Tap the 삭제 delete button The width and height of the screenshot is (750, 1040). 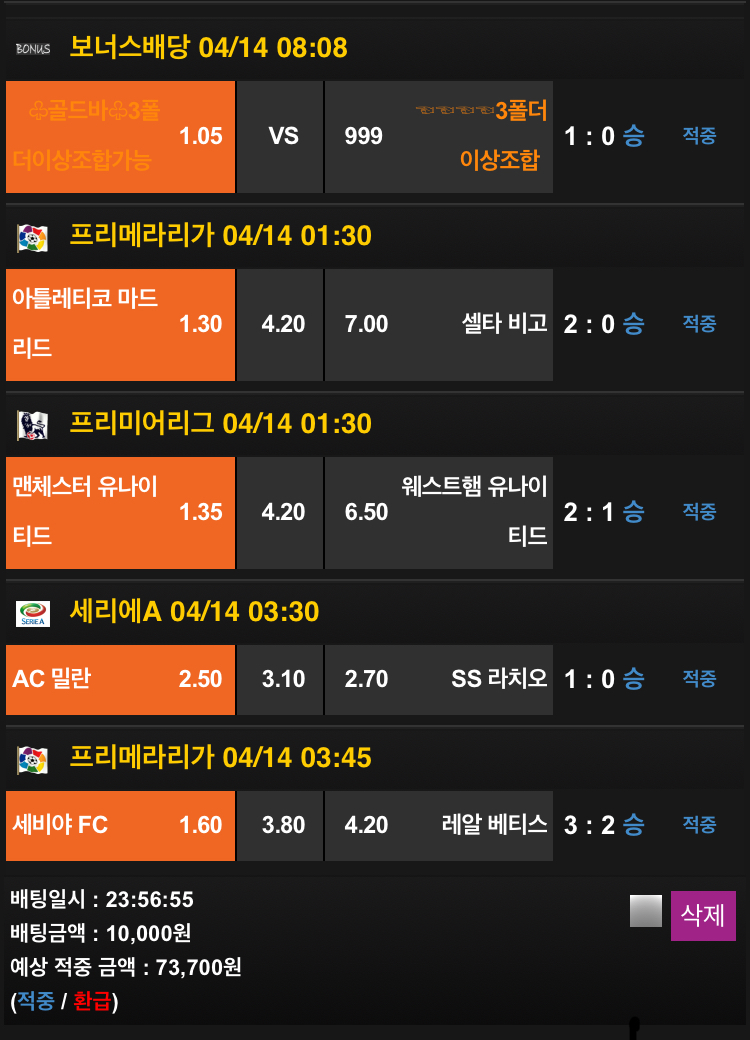point(703,915)
